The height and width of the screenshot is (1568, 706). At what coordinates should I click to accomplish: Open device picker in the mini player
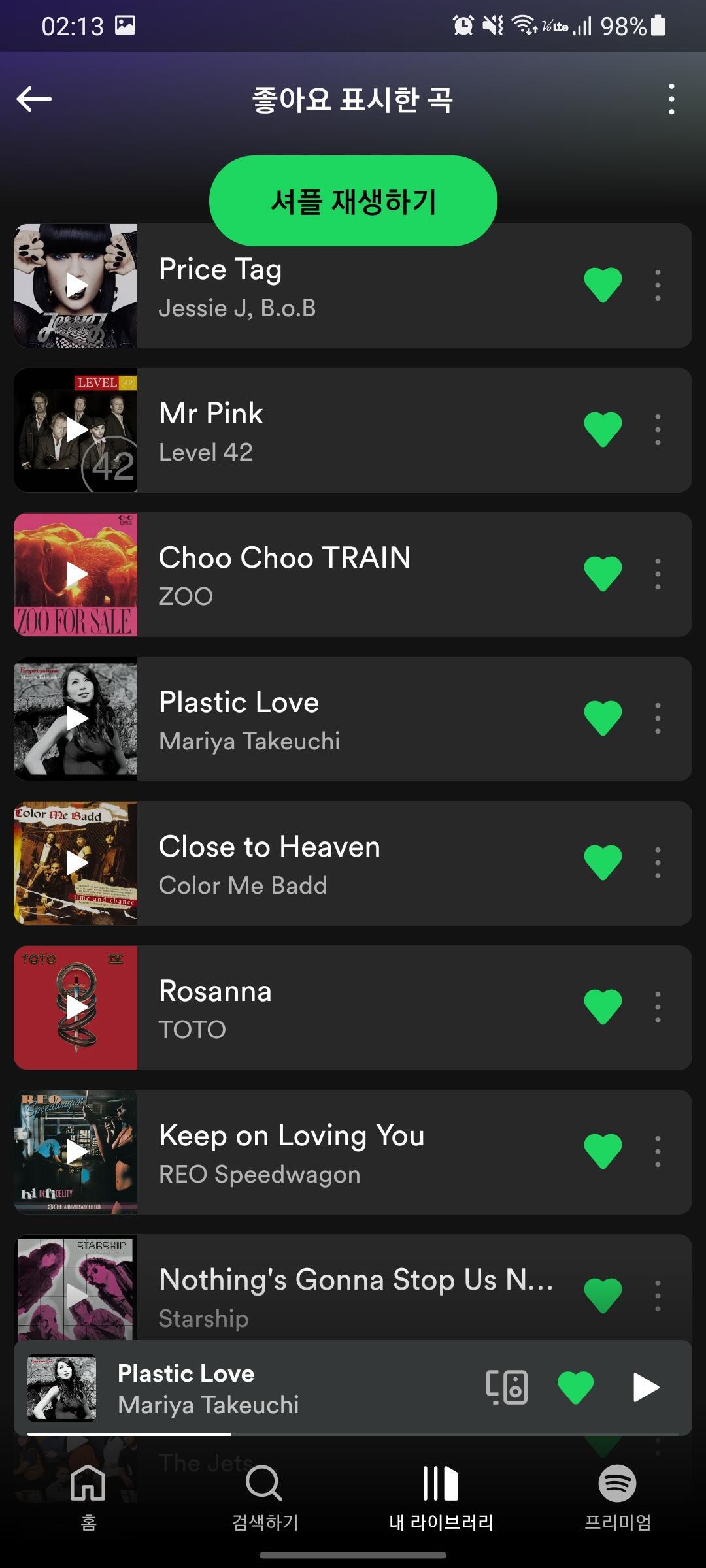point(507,1387)
